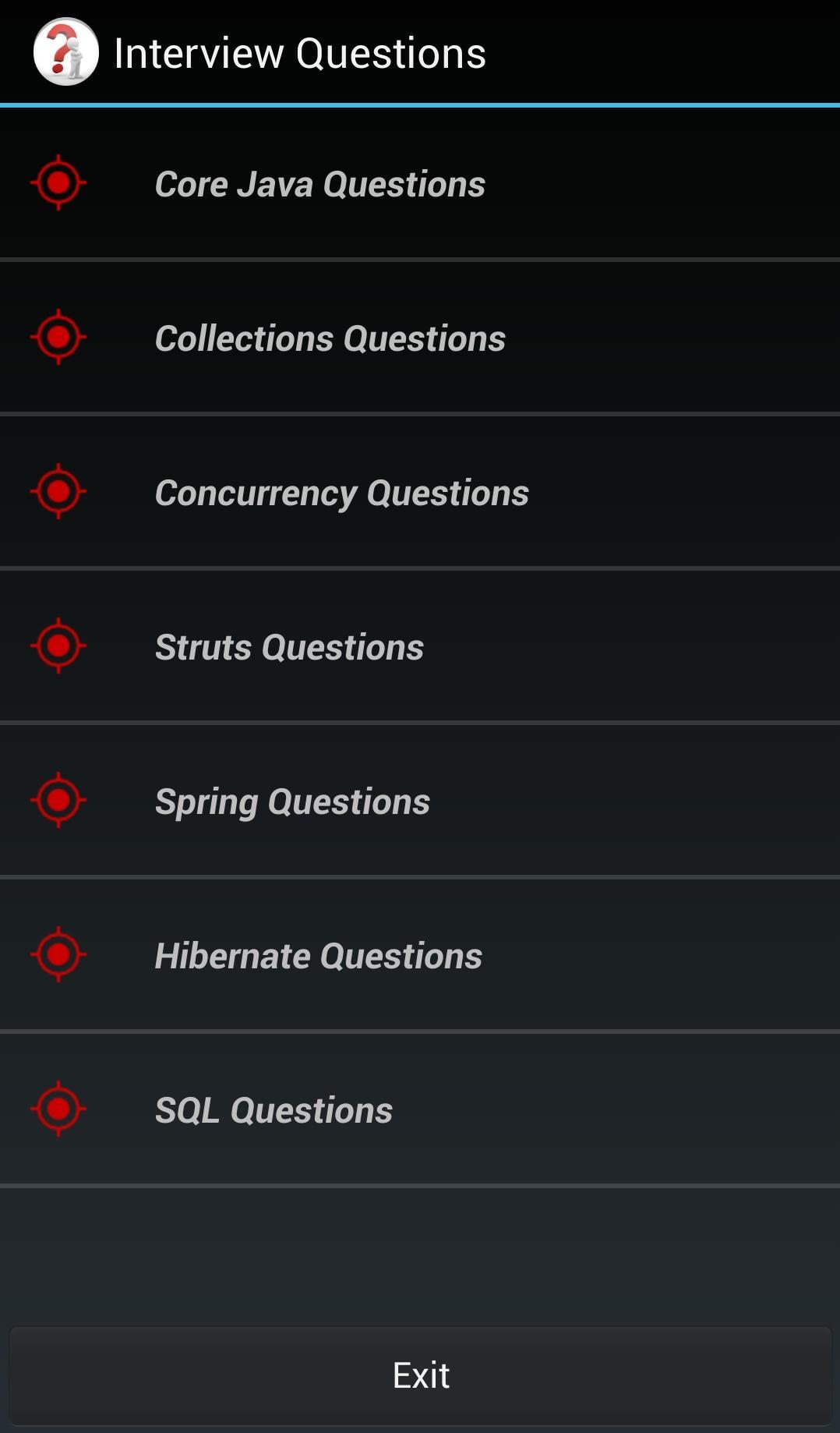Open the Struts Questions link

click(289, 646)
